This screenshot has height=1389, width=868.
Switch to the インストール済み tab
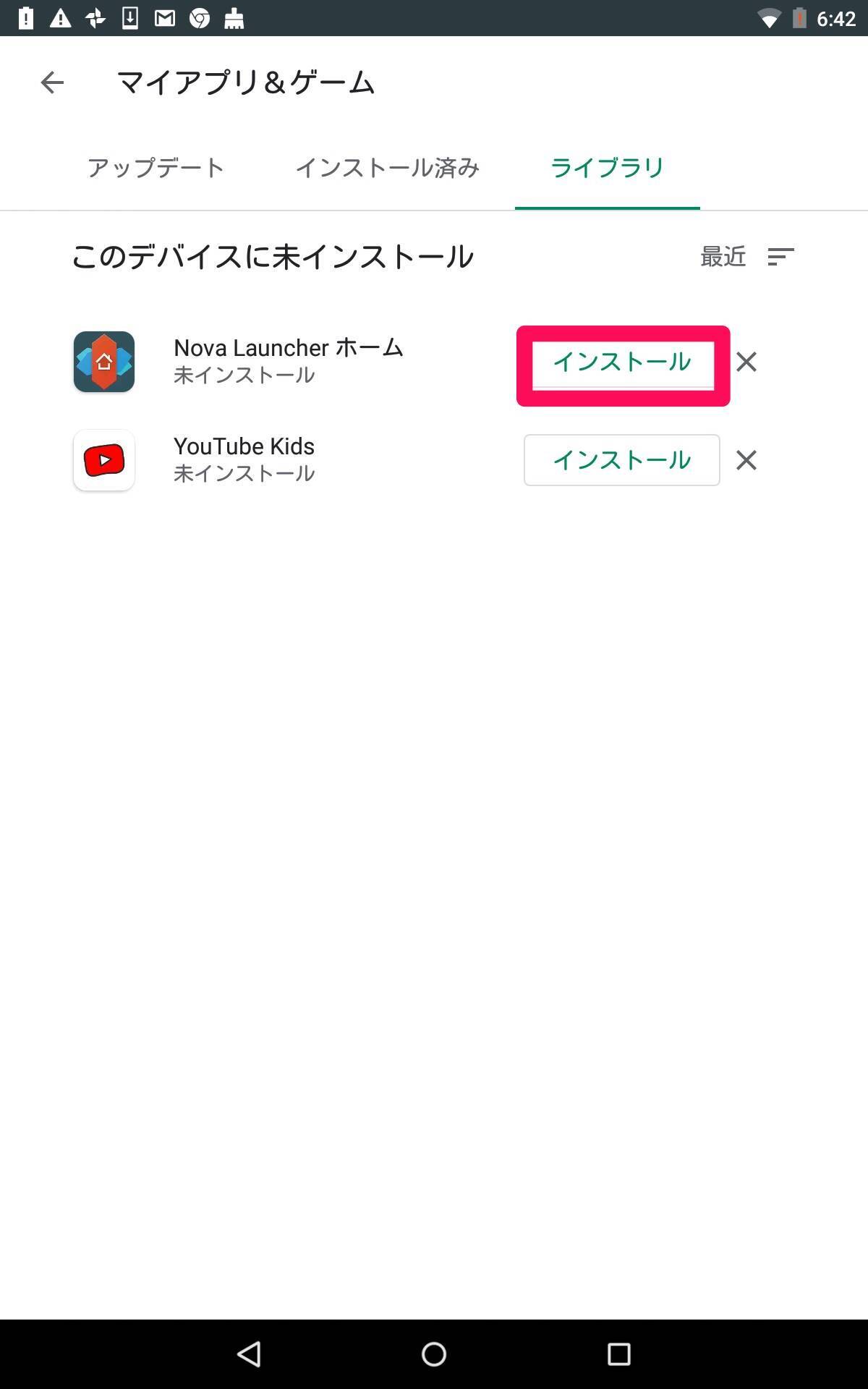pyautogui.click(x=387, y=168)
